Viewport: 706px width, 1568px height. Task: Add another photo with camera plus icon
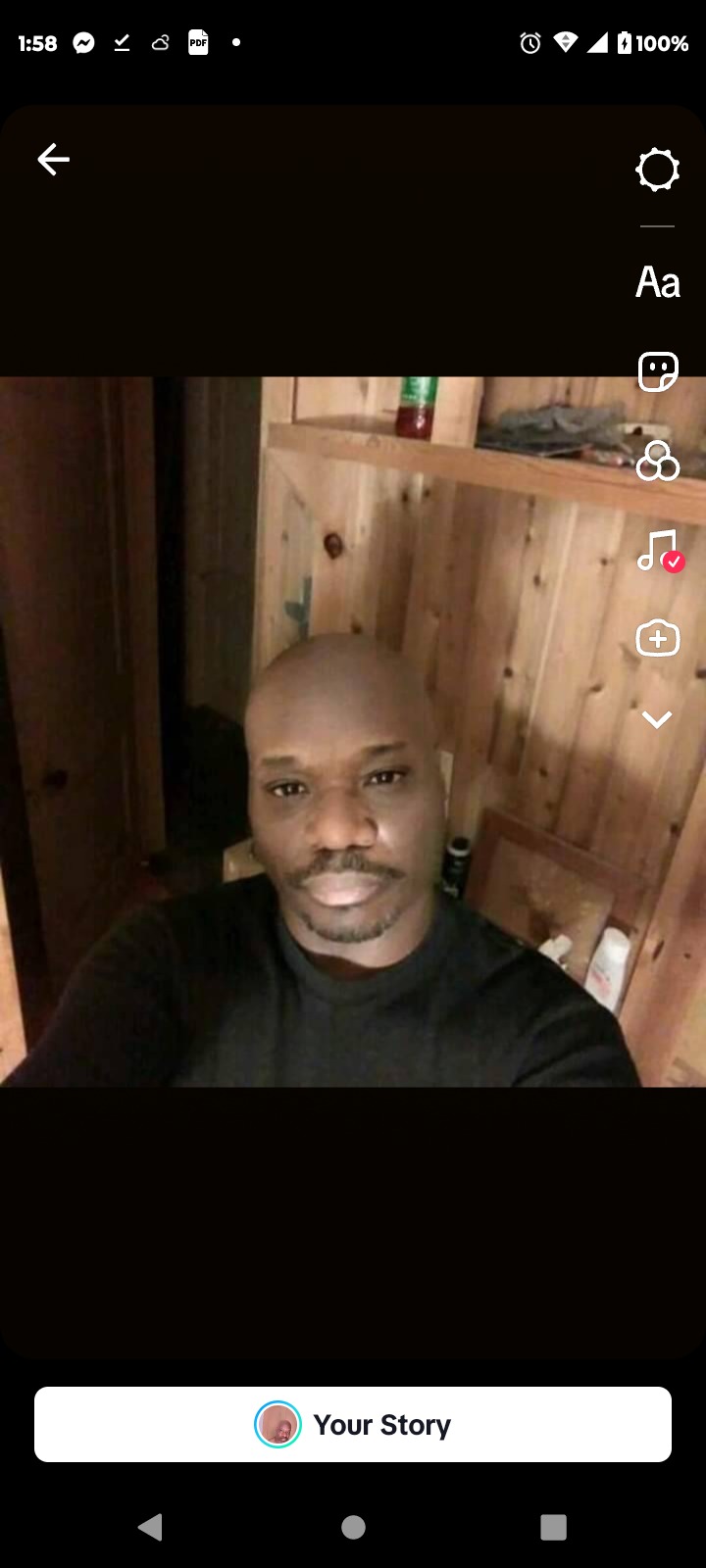[x=657, y=639]
